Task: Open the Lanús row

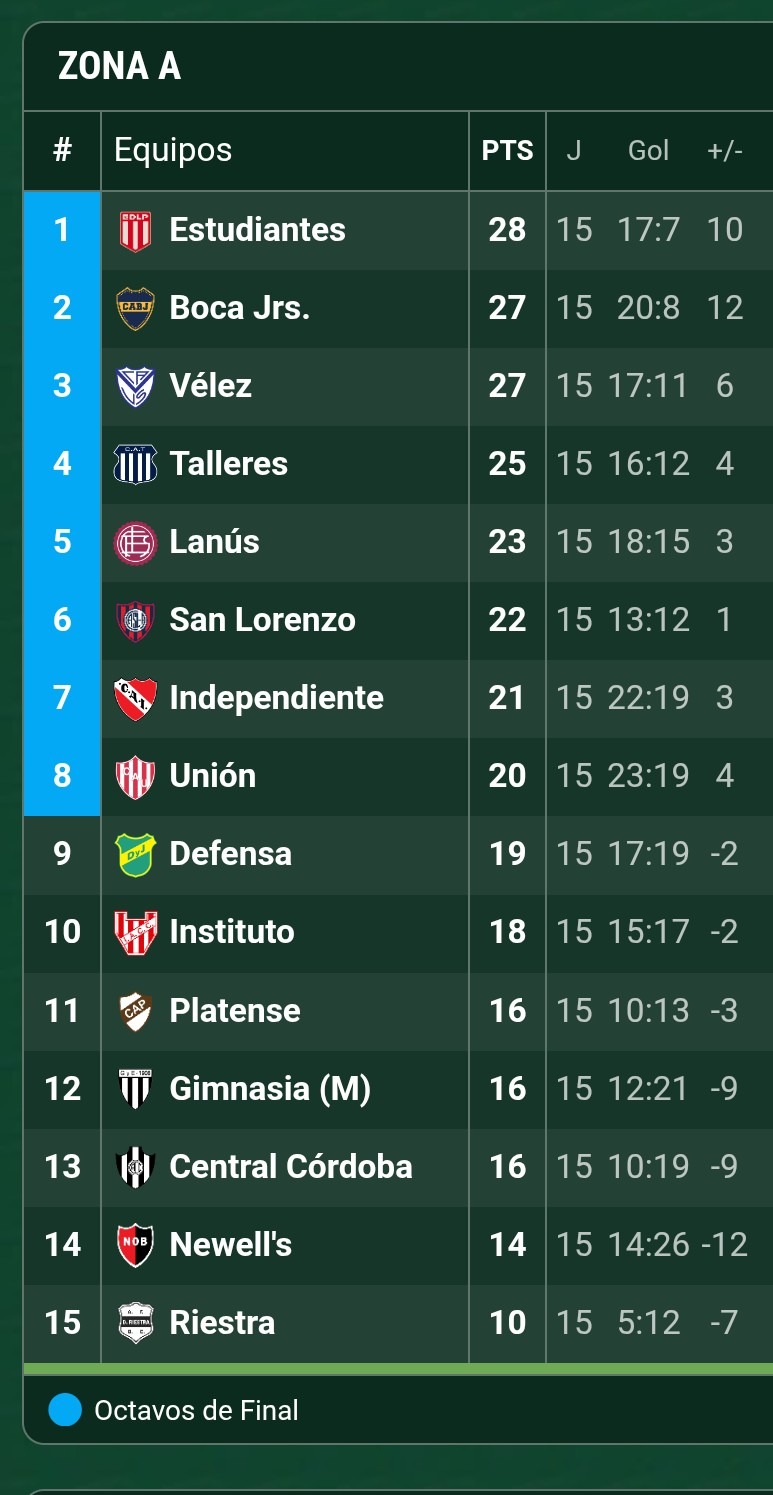Action: pos(215,542)
